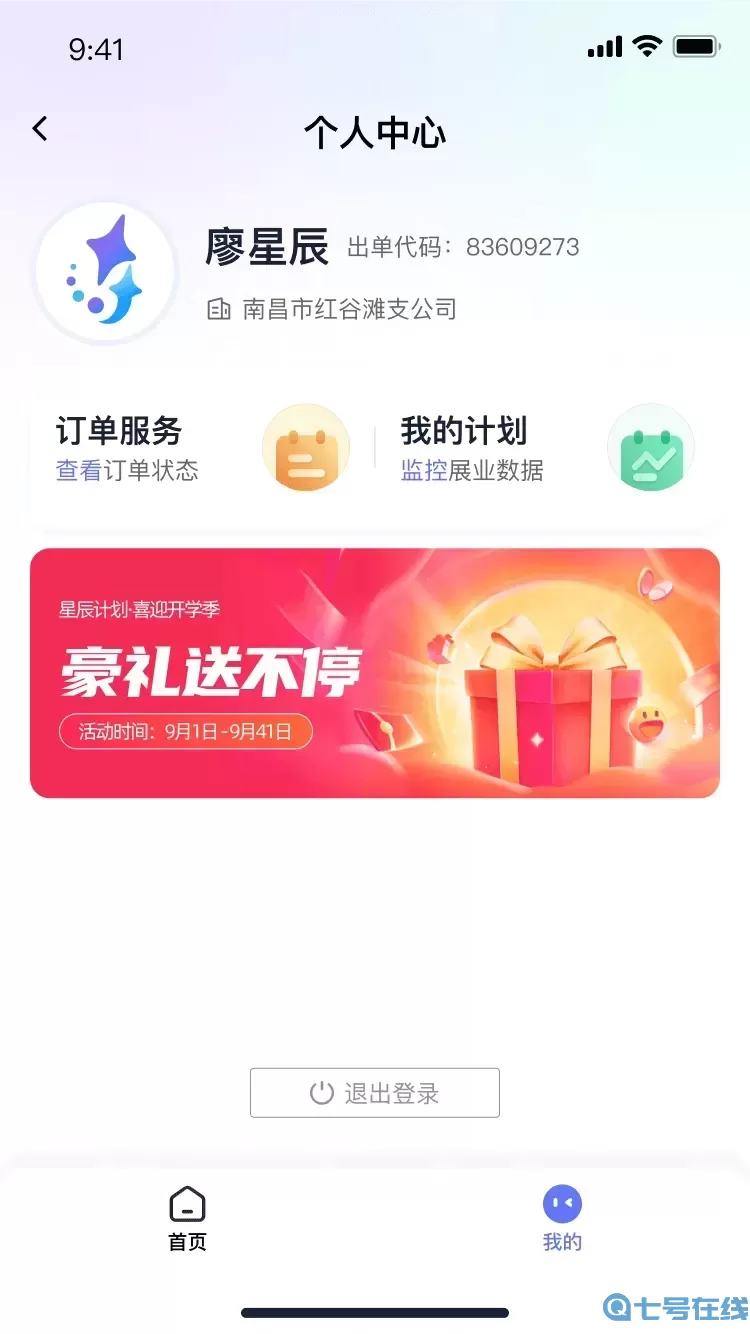Tap the power icon on 退出登录 button

[318, 1092]
